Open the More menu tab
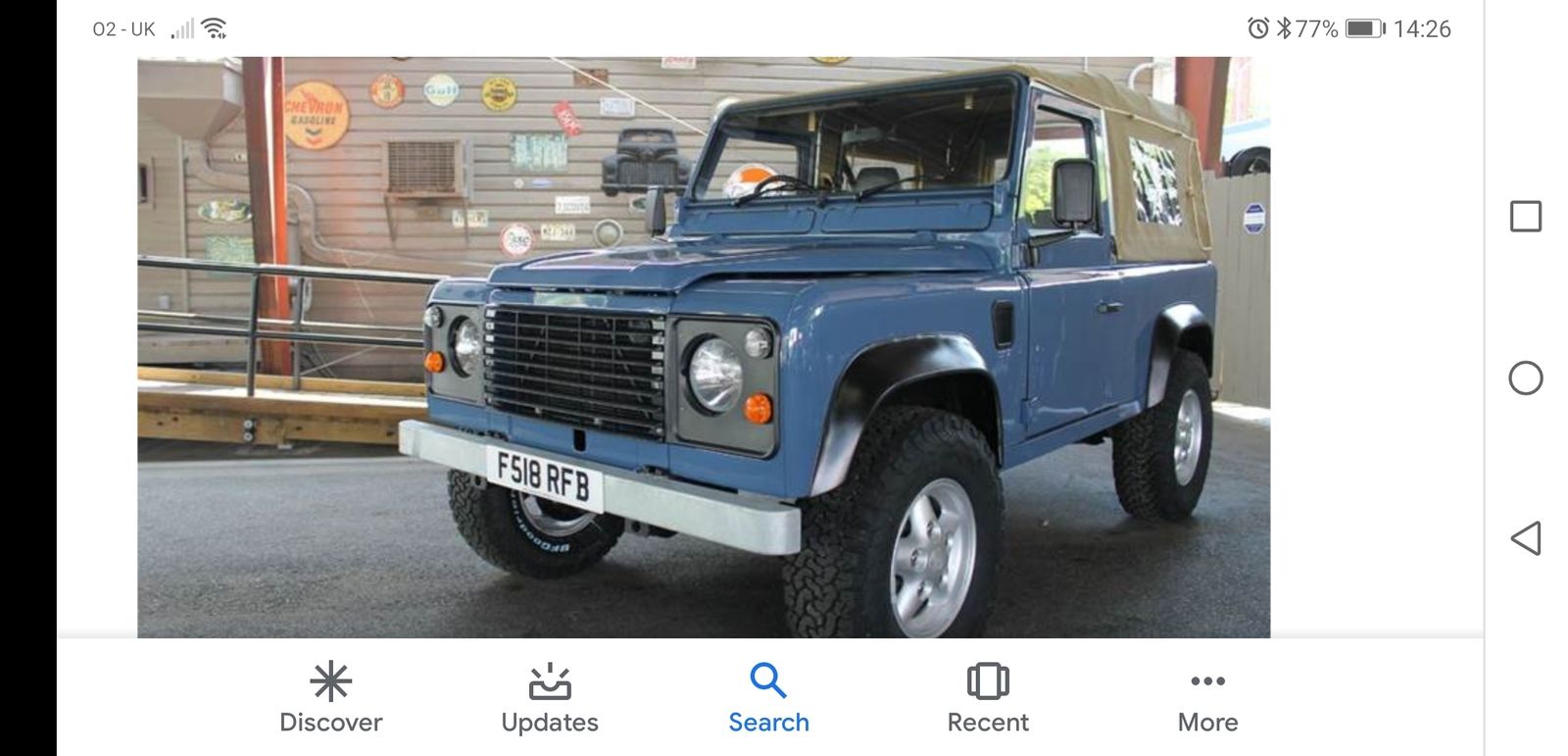 1207,698
